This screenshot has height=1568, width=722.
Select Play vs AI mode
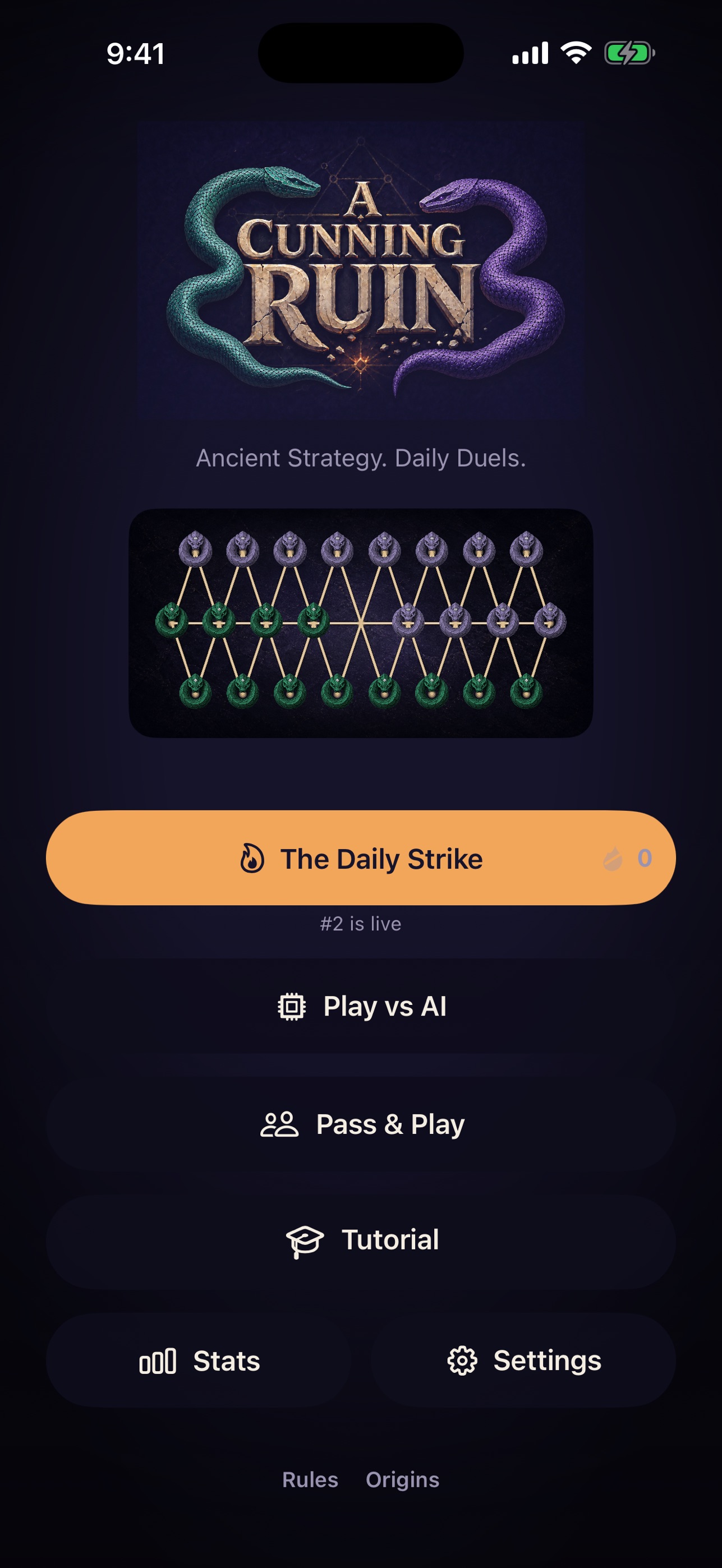(361, 1006)
